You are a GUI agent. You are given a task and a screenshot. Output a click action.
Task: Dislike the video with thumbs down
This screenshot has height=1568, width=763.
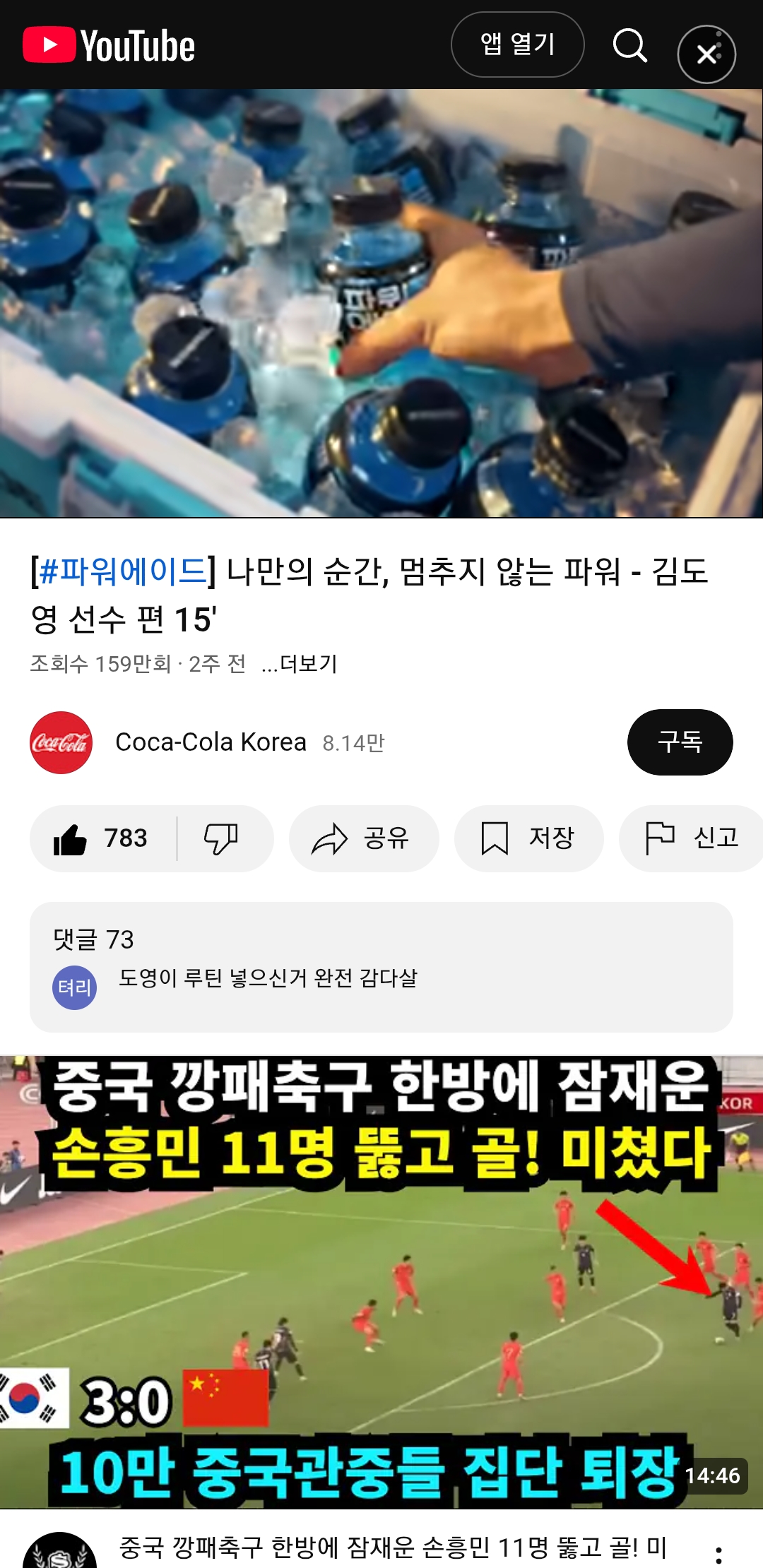point(221,838)
